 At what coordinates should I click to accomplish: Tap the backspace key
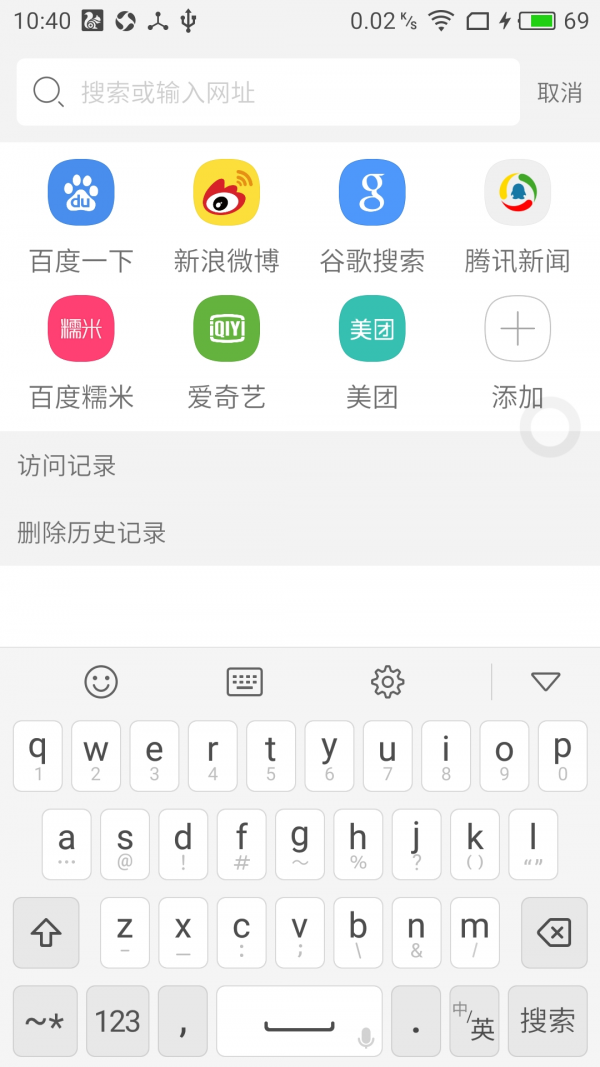[x=554, y=932]
